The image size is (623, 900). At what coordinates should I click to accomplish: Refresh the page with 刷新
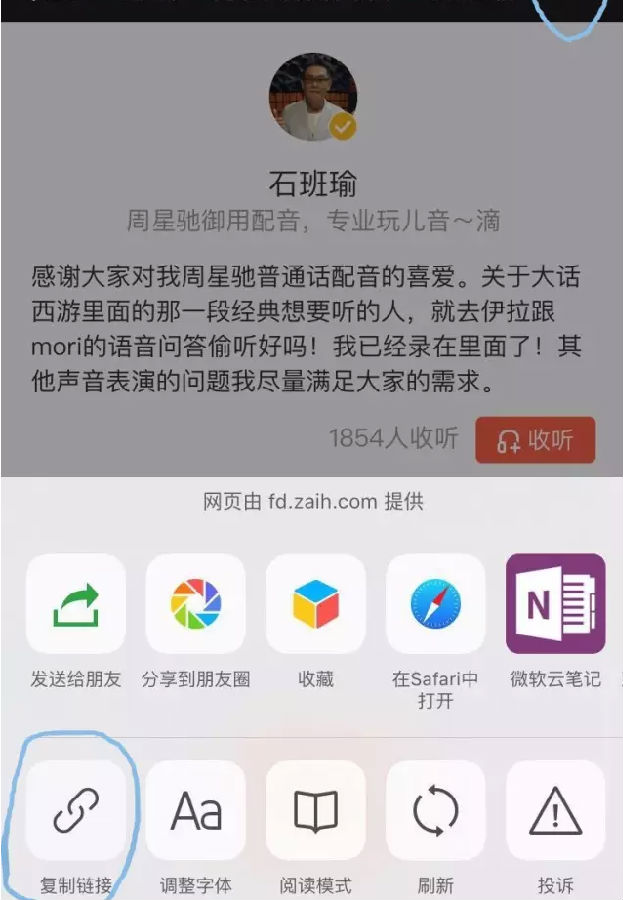436,810
